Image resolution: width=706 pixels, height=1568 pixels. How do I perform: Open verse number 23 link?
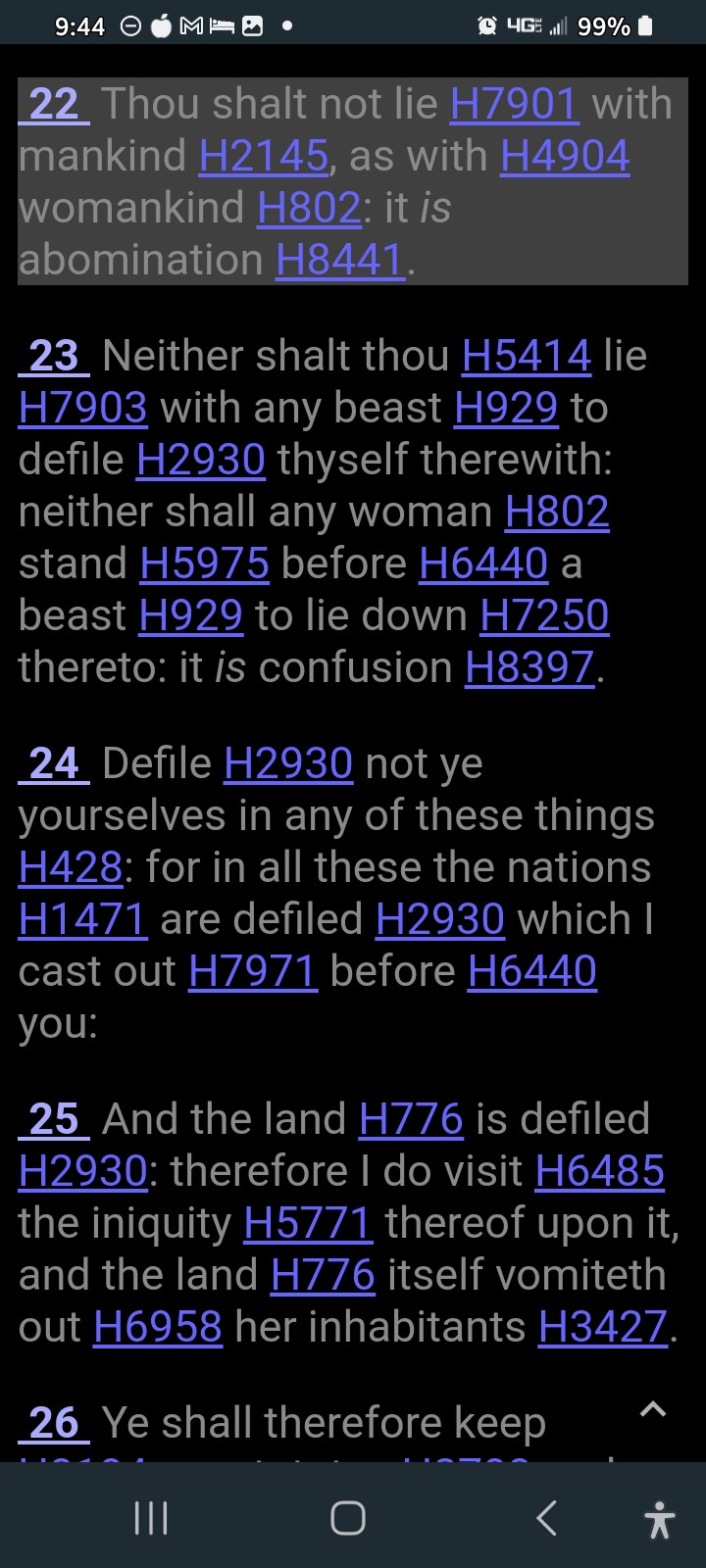point(54,356)
